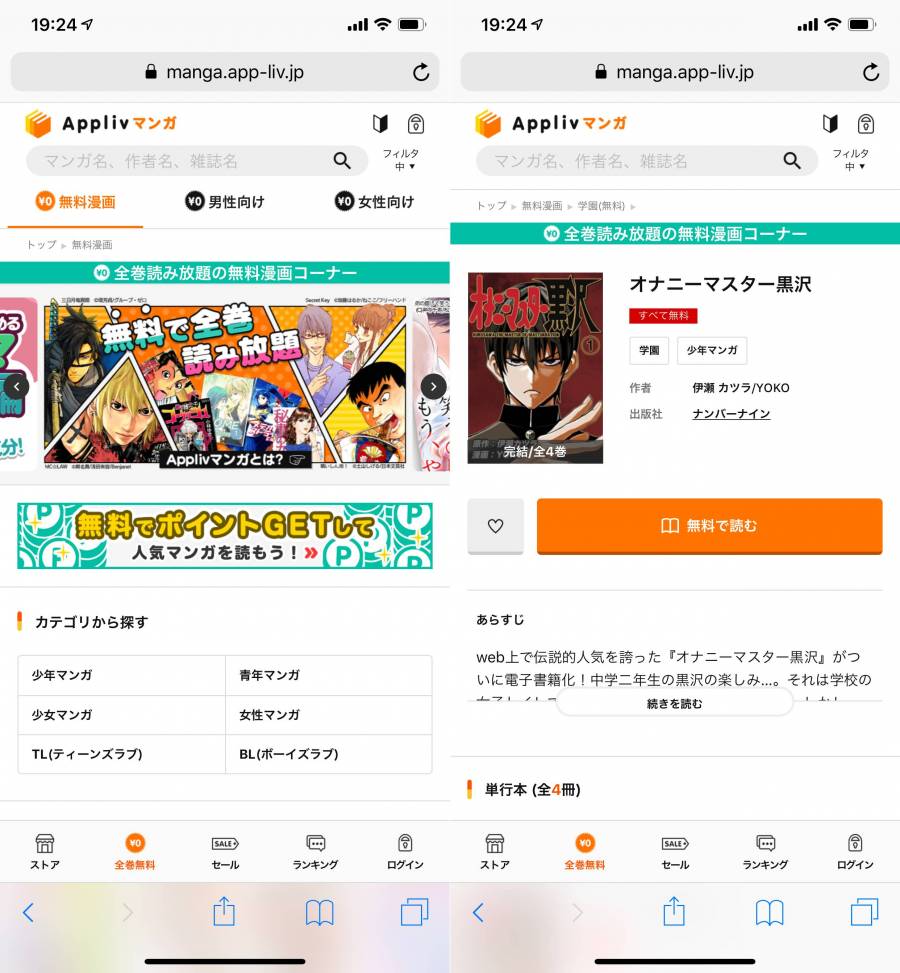The height and width of the screenshot is (973, 900).
Task: Open the 無料でポイントGET banner
Action: tap(225, 536)
